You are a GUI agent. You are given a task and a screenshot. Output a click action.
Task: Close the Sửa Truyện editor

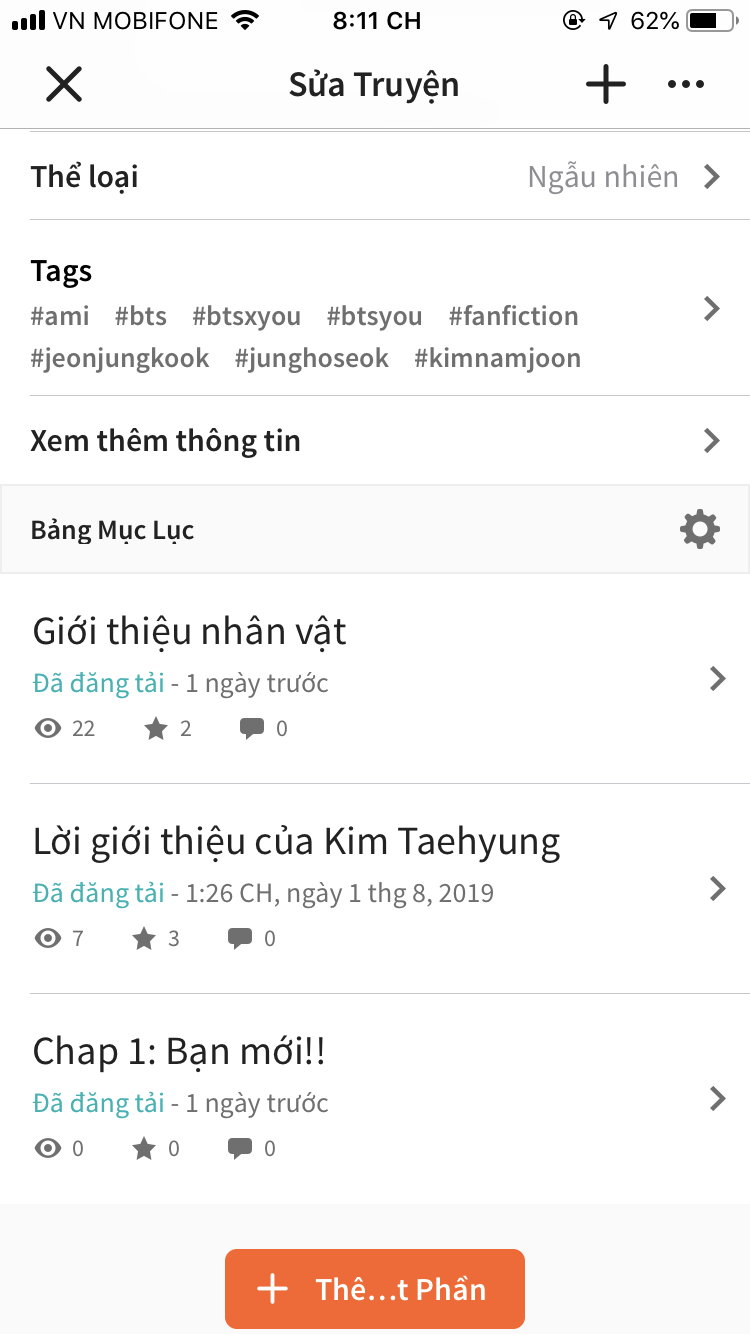64,84
